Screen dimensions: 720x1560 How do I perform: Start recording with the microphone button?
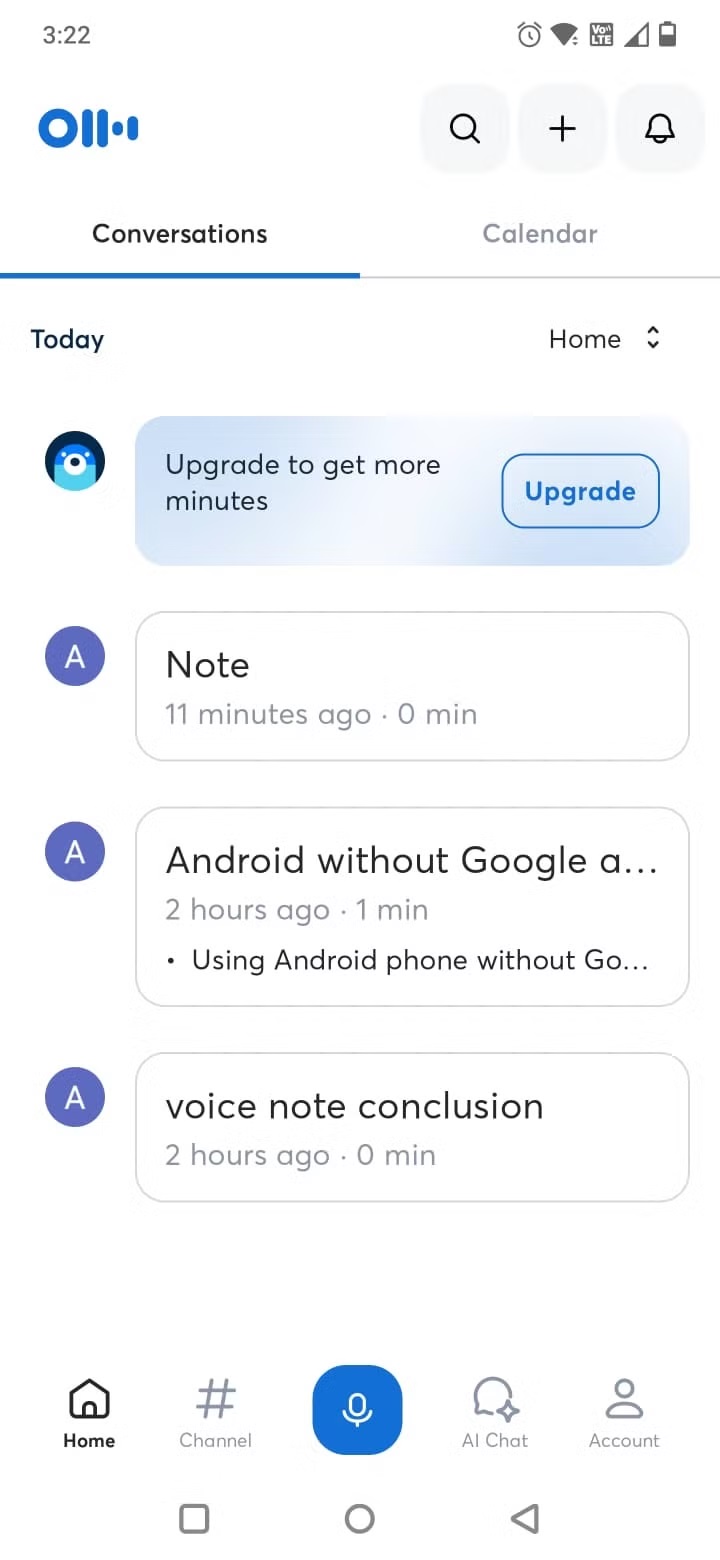357,1410
